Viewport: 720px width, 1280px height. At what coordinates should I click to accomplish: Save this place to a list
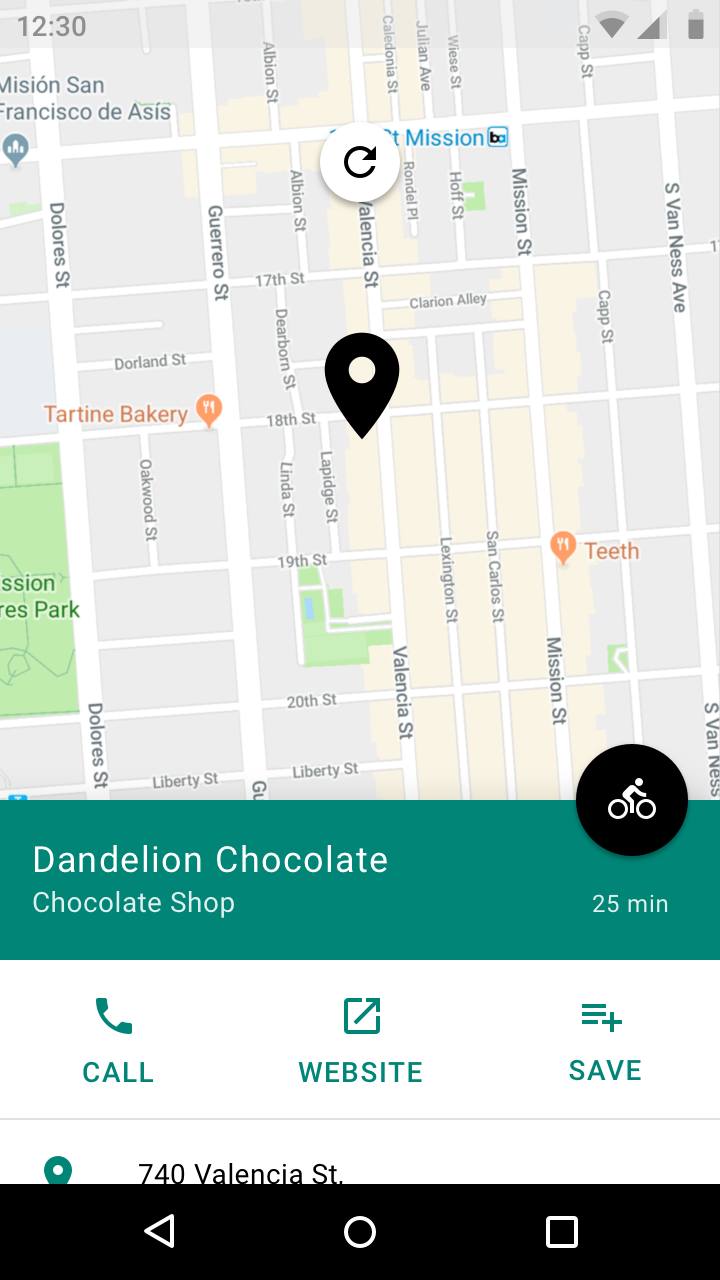point(605,1040)
